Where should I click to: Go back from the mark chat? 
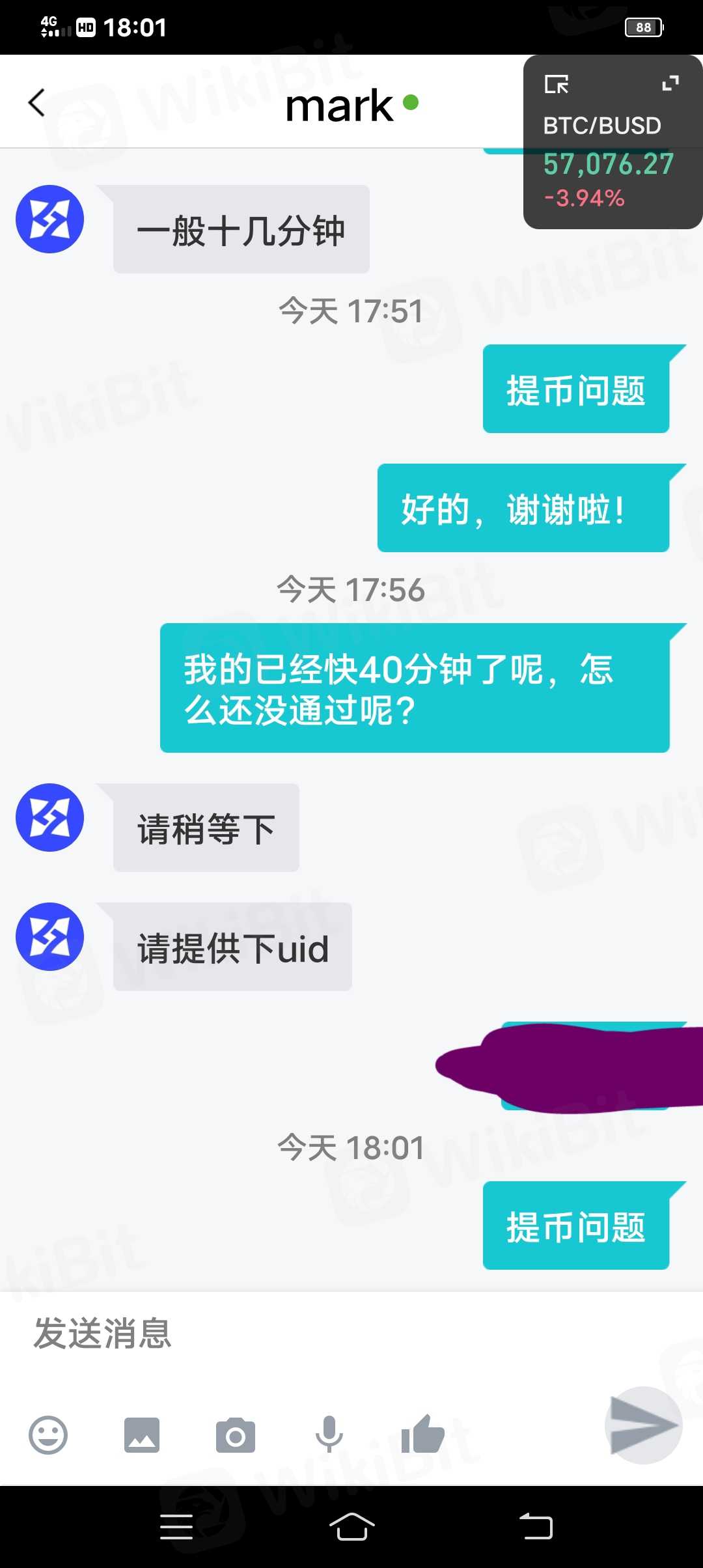(x=37, y=103)
